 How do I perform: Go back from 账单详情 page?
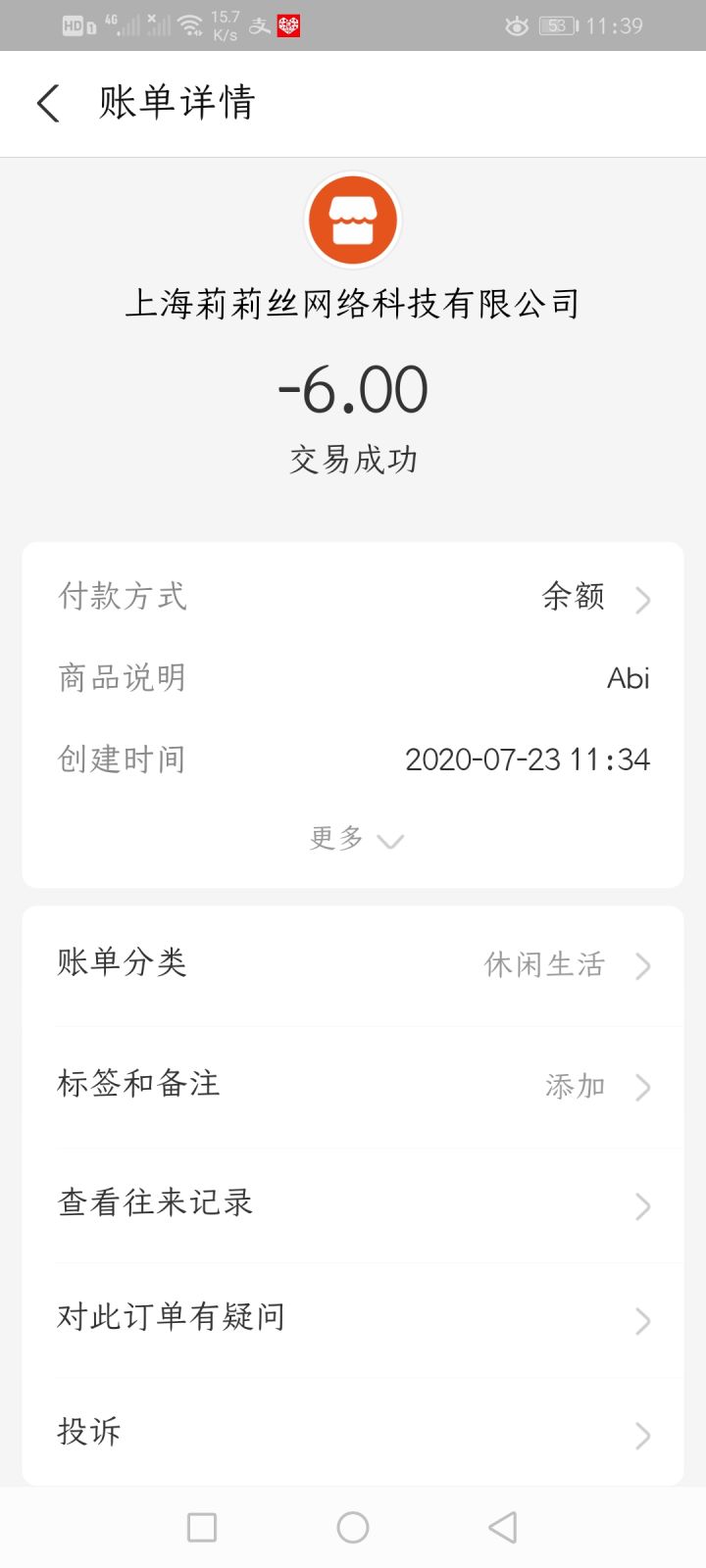(48, 103)
